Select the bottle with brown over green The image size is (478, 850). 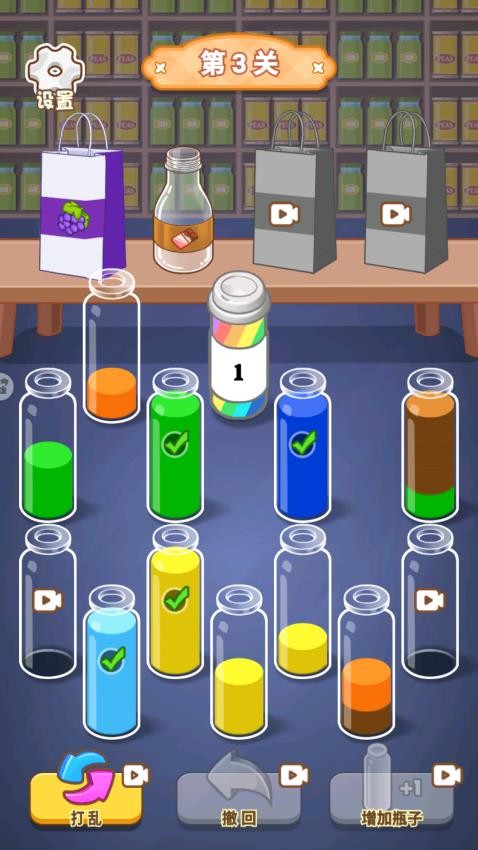click(430, 445)
